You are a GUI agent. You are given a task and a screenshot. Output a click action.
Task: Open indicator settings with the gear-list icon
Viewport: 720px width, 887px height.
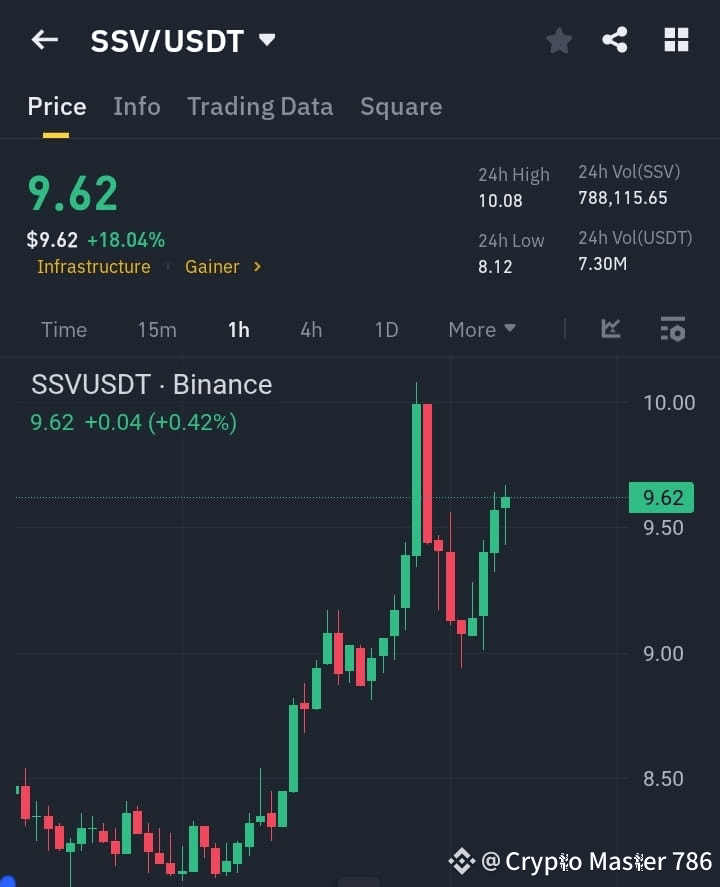[672, 329]
